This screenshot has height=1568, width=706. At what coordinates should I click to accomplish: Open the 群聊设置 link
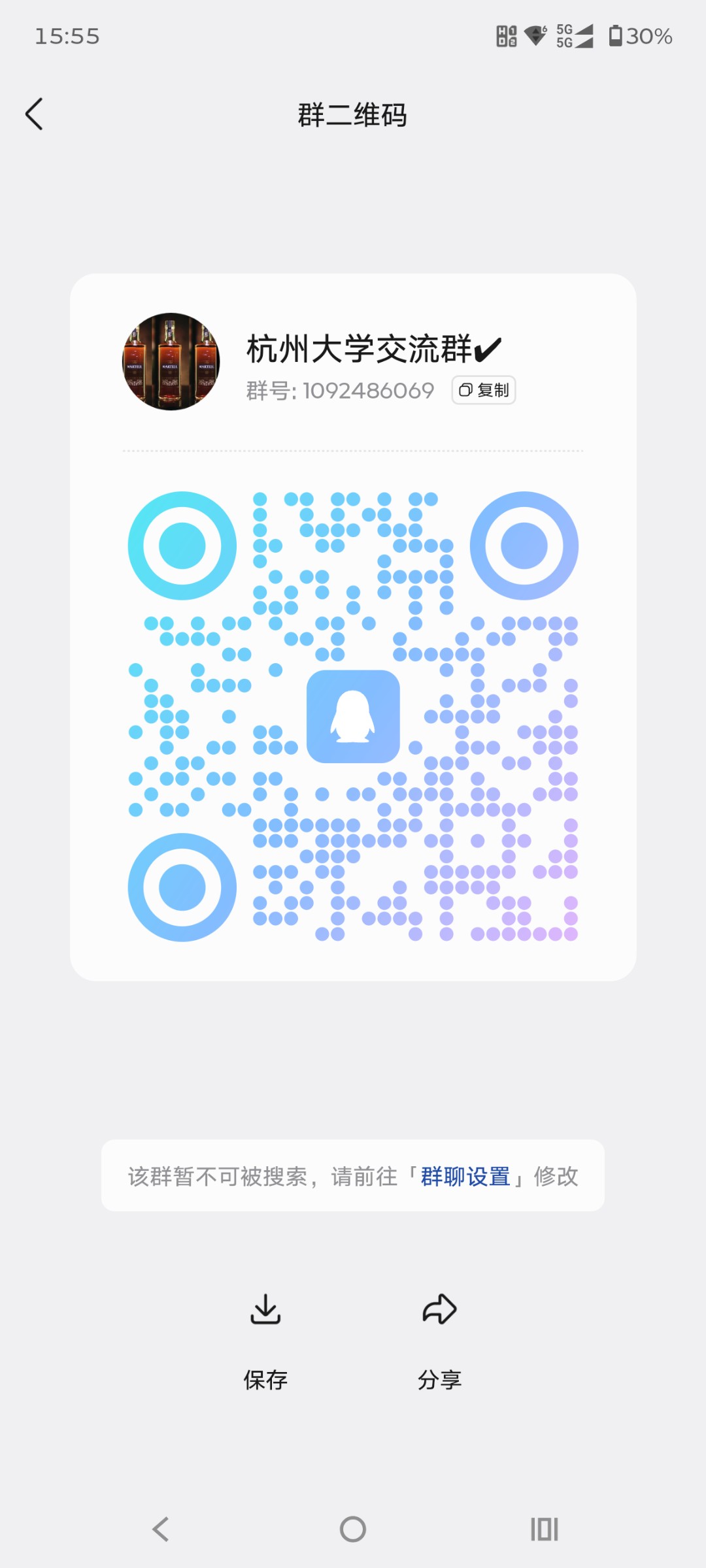(465, 1177)
